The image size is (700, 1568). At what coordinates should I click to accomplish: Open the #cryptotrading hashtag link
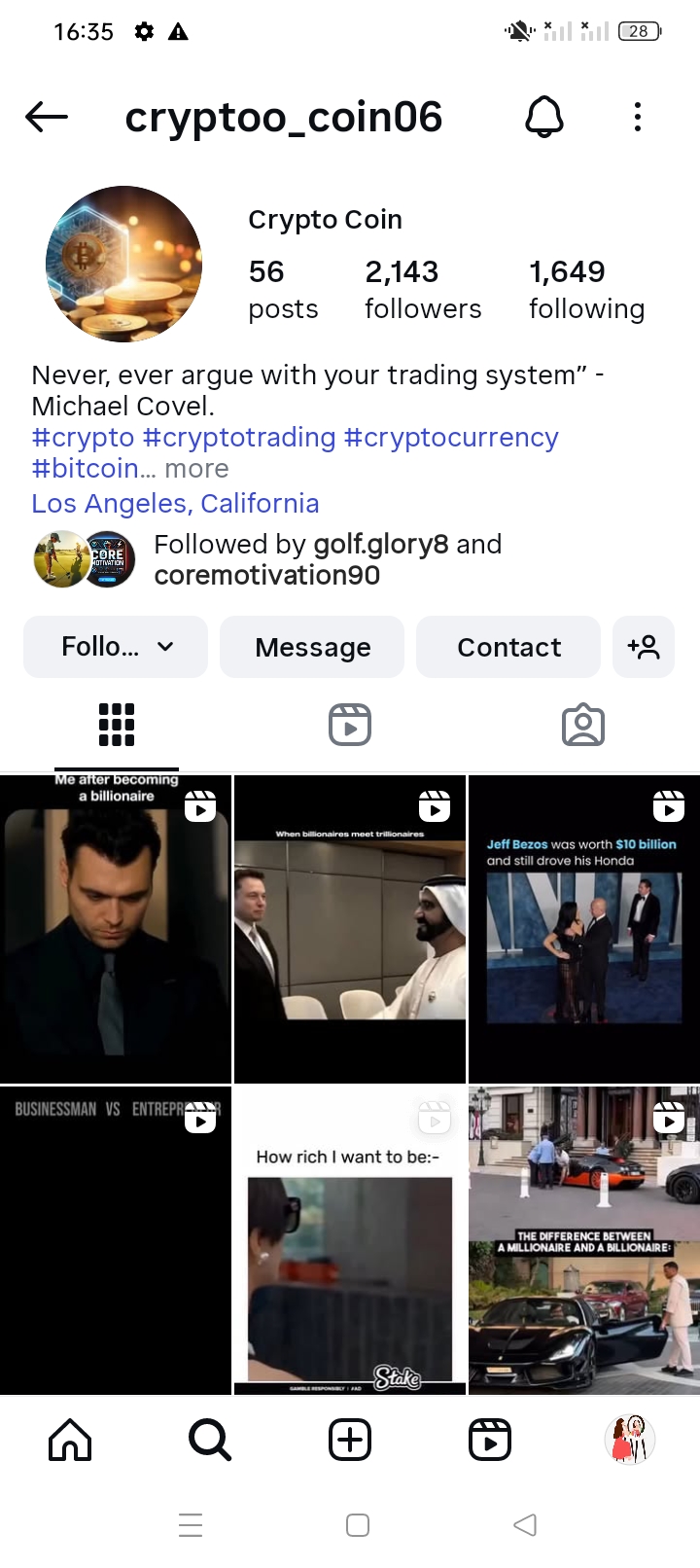240,437
